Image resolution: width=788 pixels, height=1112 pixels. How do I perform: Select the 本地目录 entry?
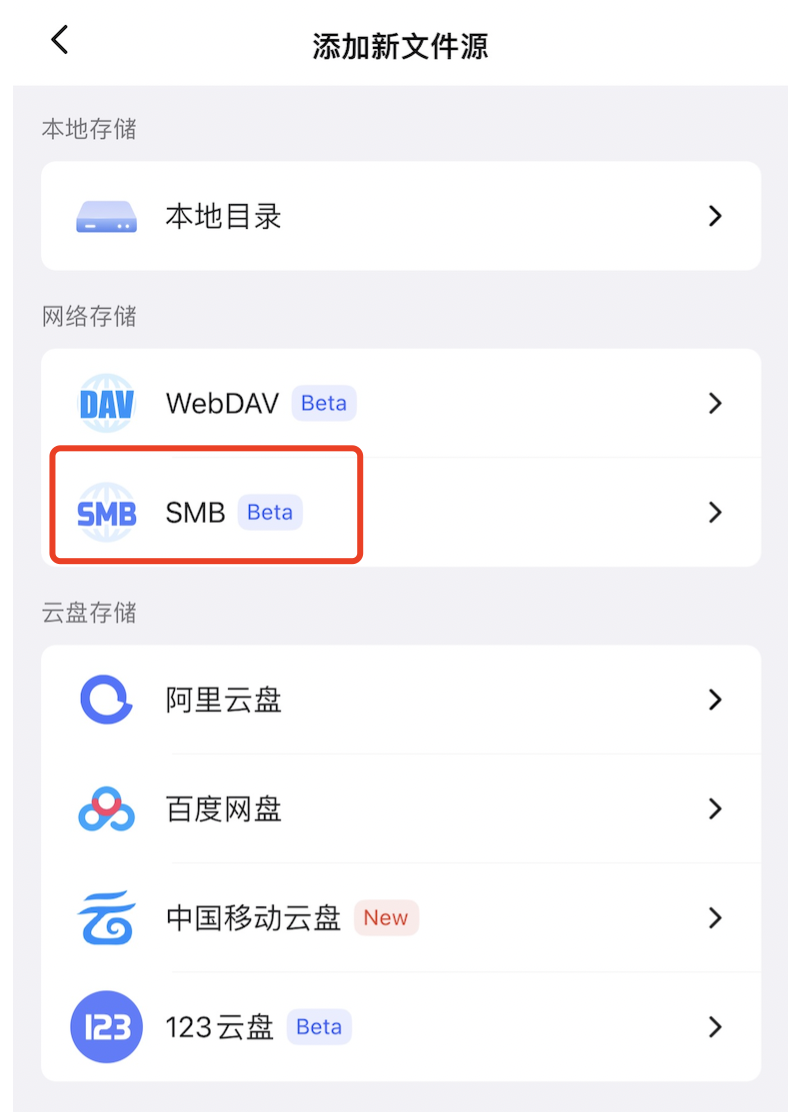click(x=400, y=214)
